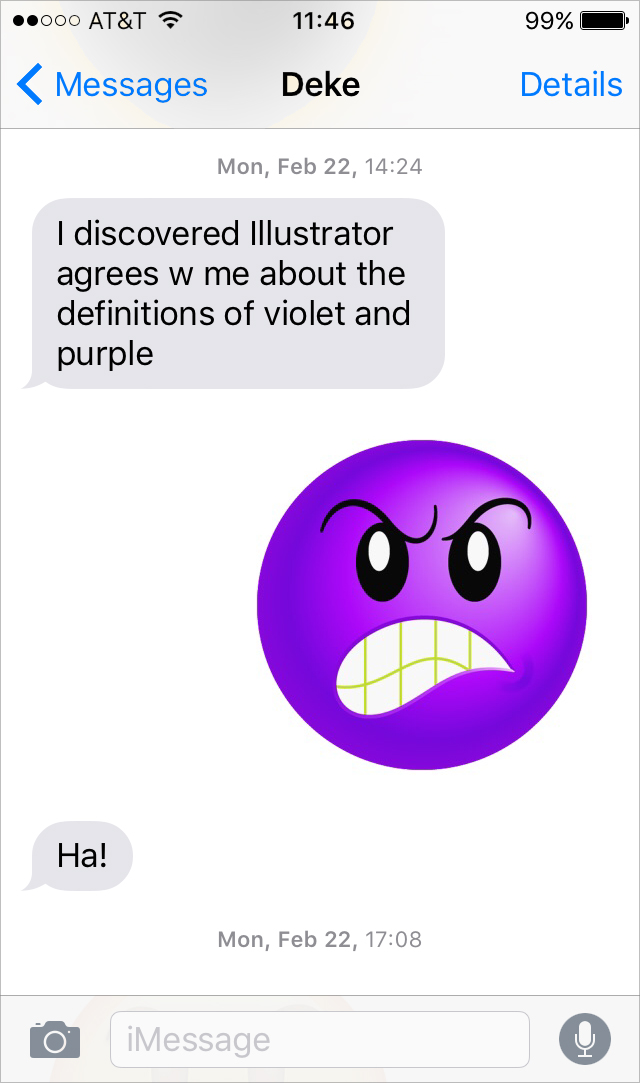Open Details for Deke conversation
The height and width of the screenshot is (1083, 640).
tap(571, 85)
